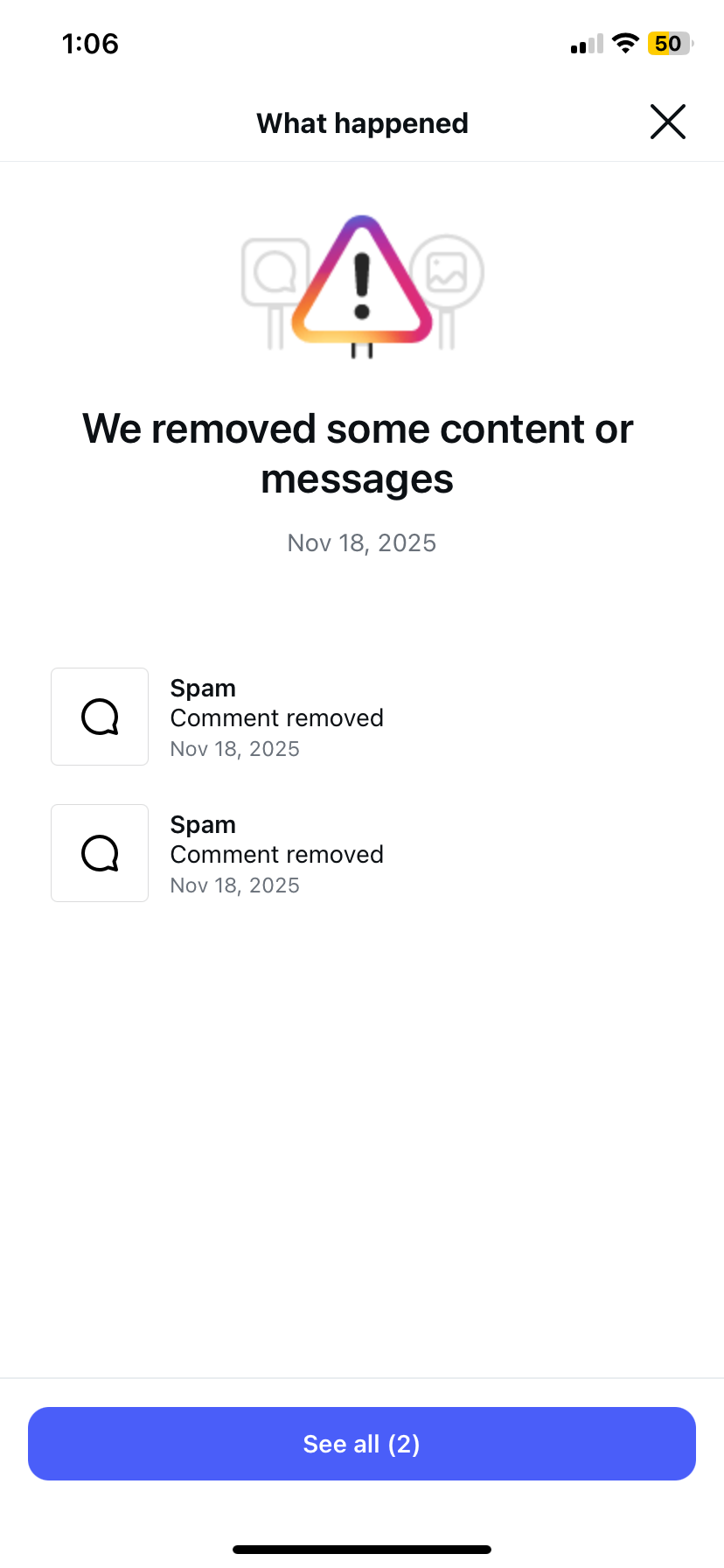Open the first Spam comment removed entry
The image size is (724, 1568).
point(276,717)
